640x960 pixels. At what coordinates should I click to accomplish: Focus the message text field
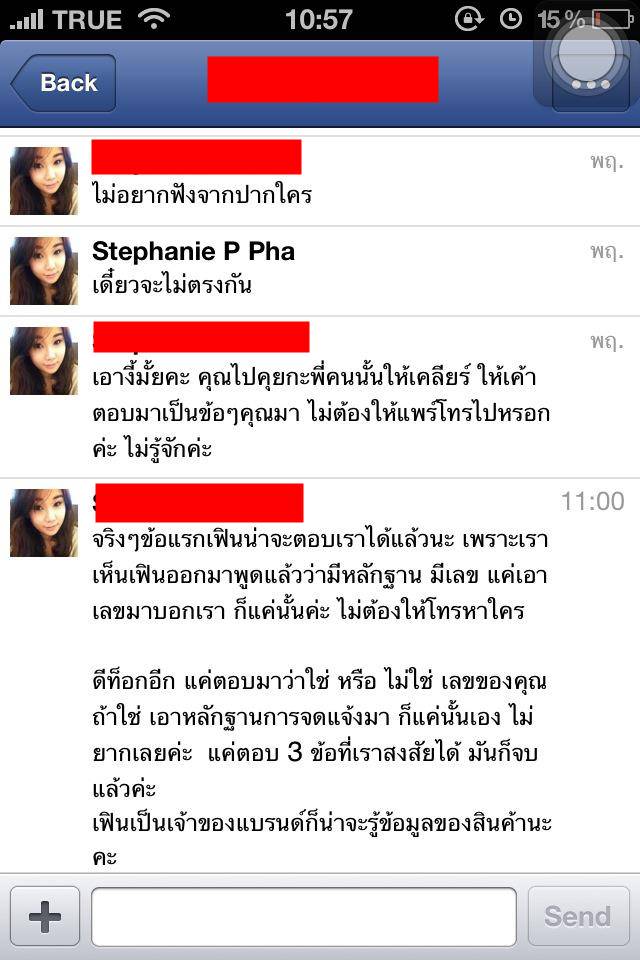coord(303,915)
